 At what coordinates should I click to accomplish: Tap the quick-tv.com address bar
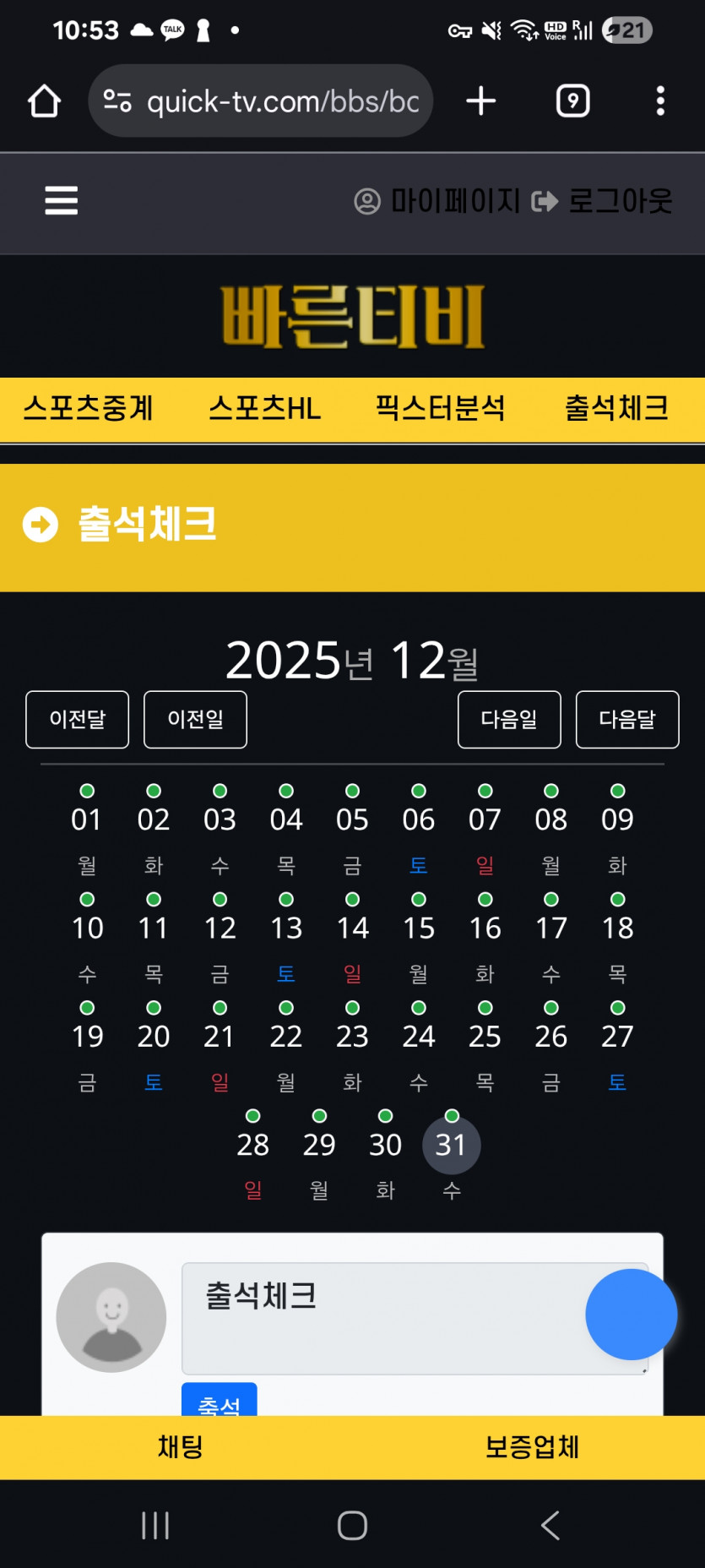pos(261,101)
